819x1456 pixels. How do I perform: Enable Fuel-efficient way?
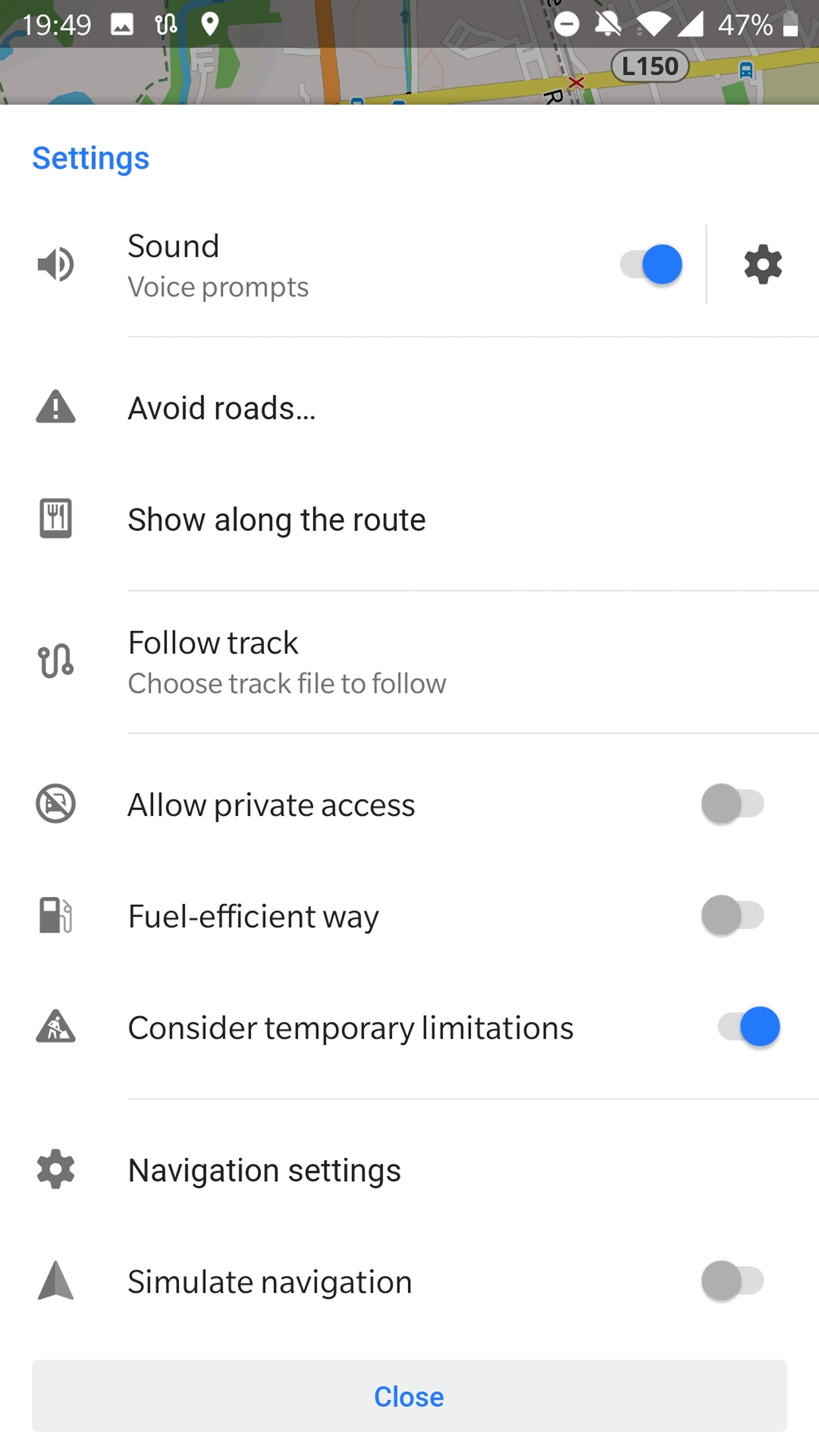pyautogui.click(x=733, y=915)
